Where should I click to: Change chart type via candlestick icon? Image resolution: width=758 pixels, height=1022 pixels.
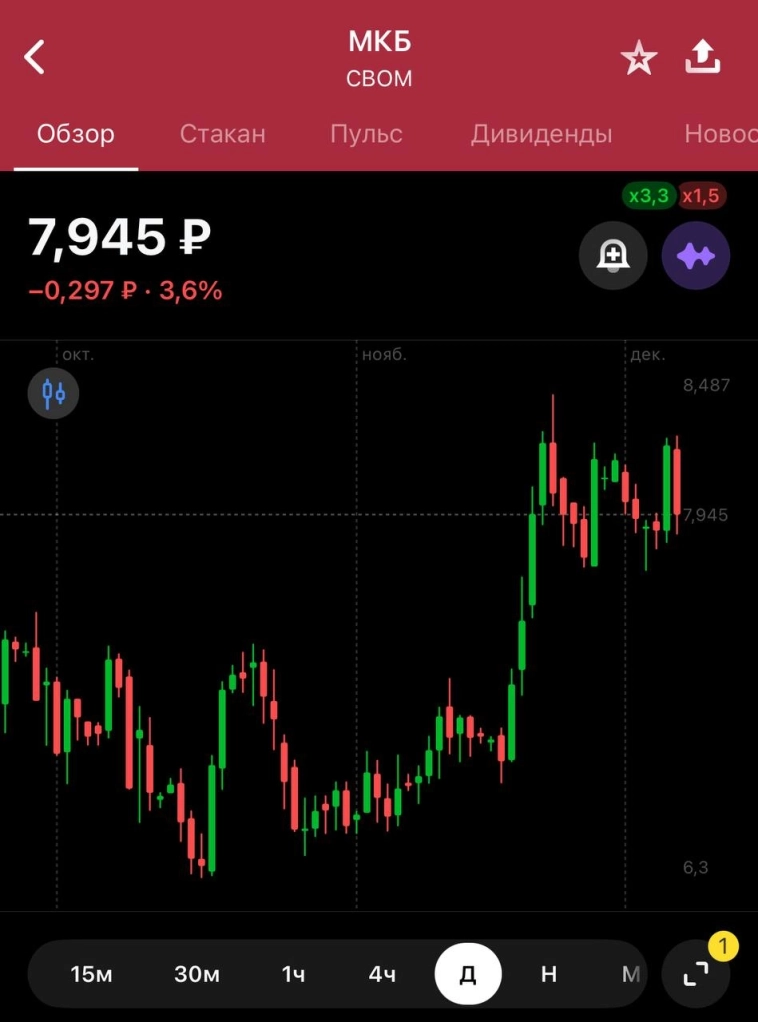tap(53, 392)
